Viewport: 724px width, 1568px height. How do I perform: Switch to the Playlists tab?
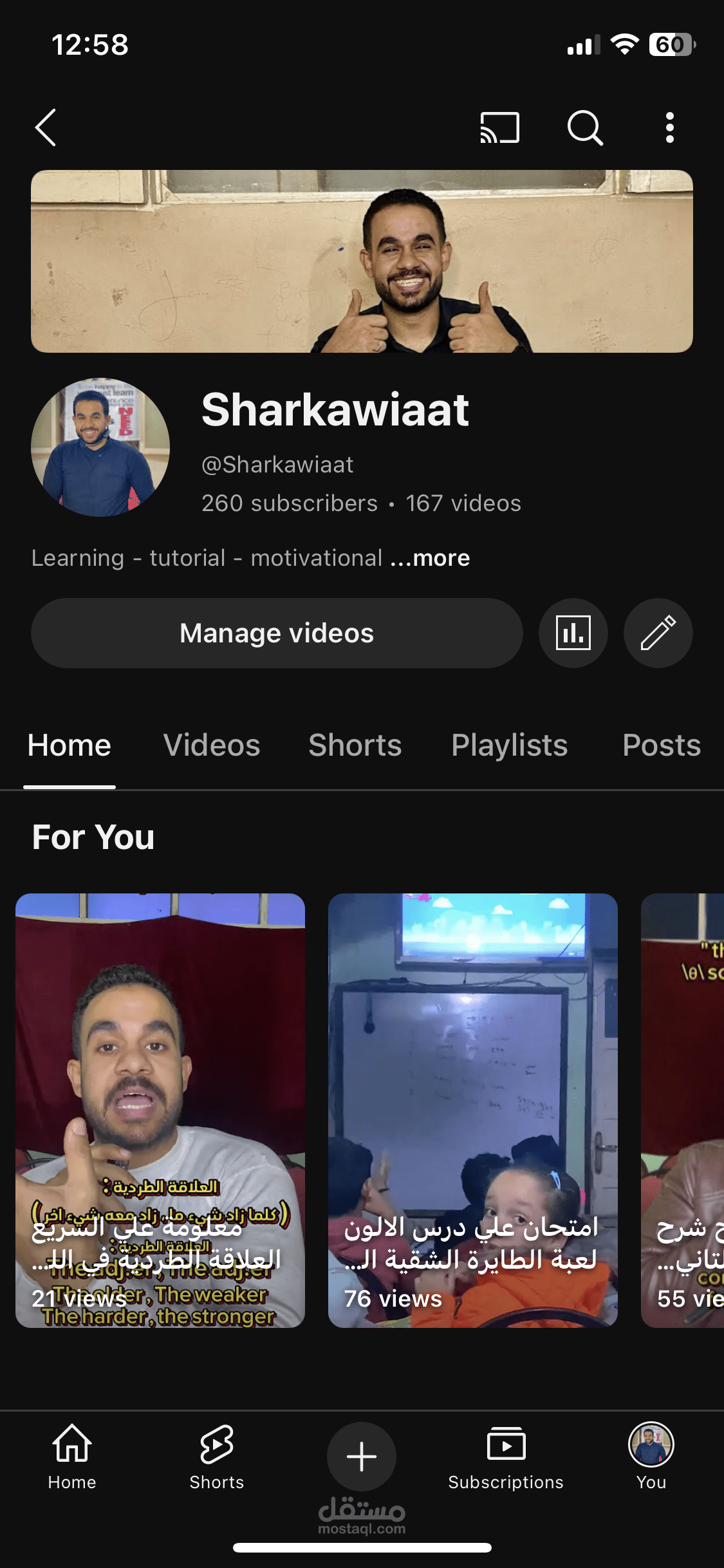pos(510,745)
